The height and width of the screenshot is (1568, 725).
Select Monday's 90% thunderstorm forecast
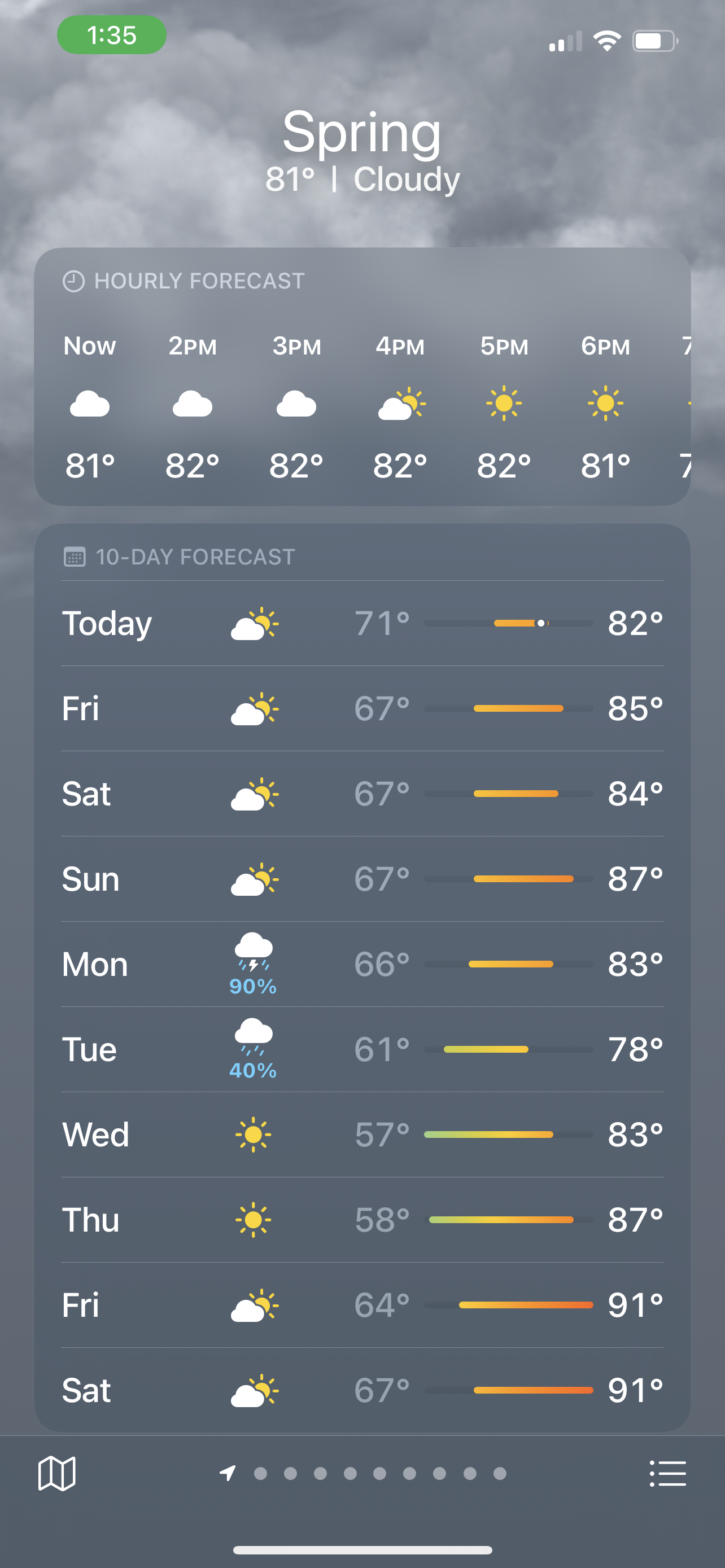(362, 964)
